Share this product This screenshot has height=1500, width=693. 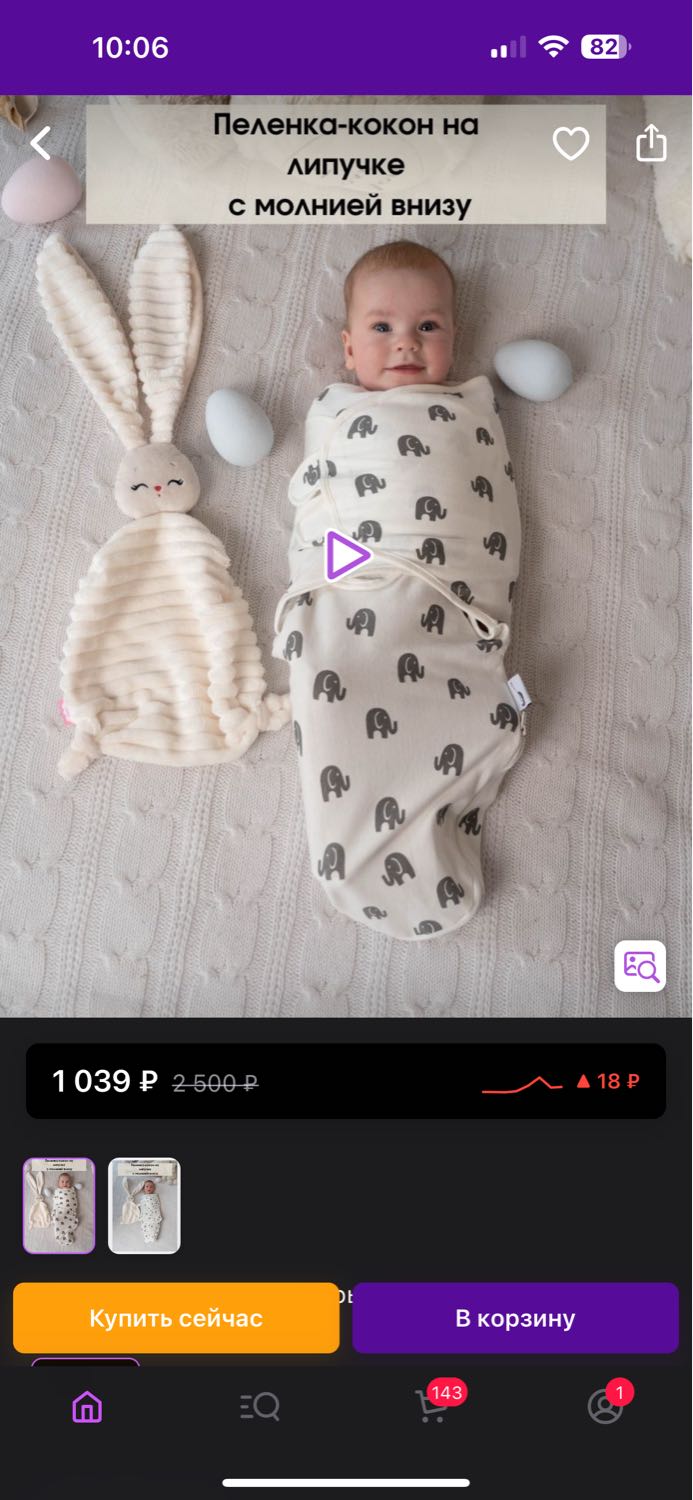tap(651, 142)
